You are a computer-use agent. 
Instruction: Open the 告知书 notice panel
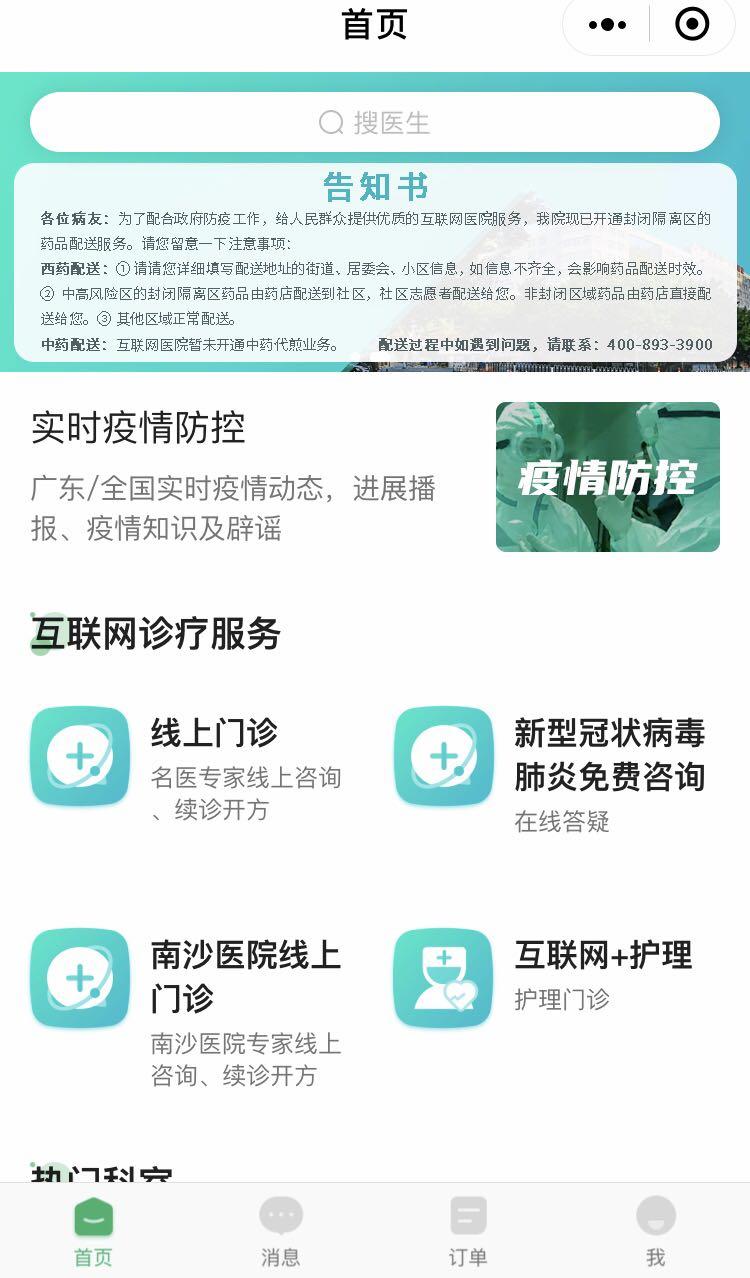[x=375, y=188]
